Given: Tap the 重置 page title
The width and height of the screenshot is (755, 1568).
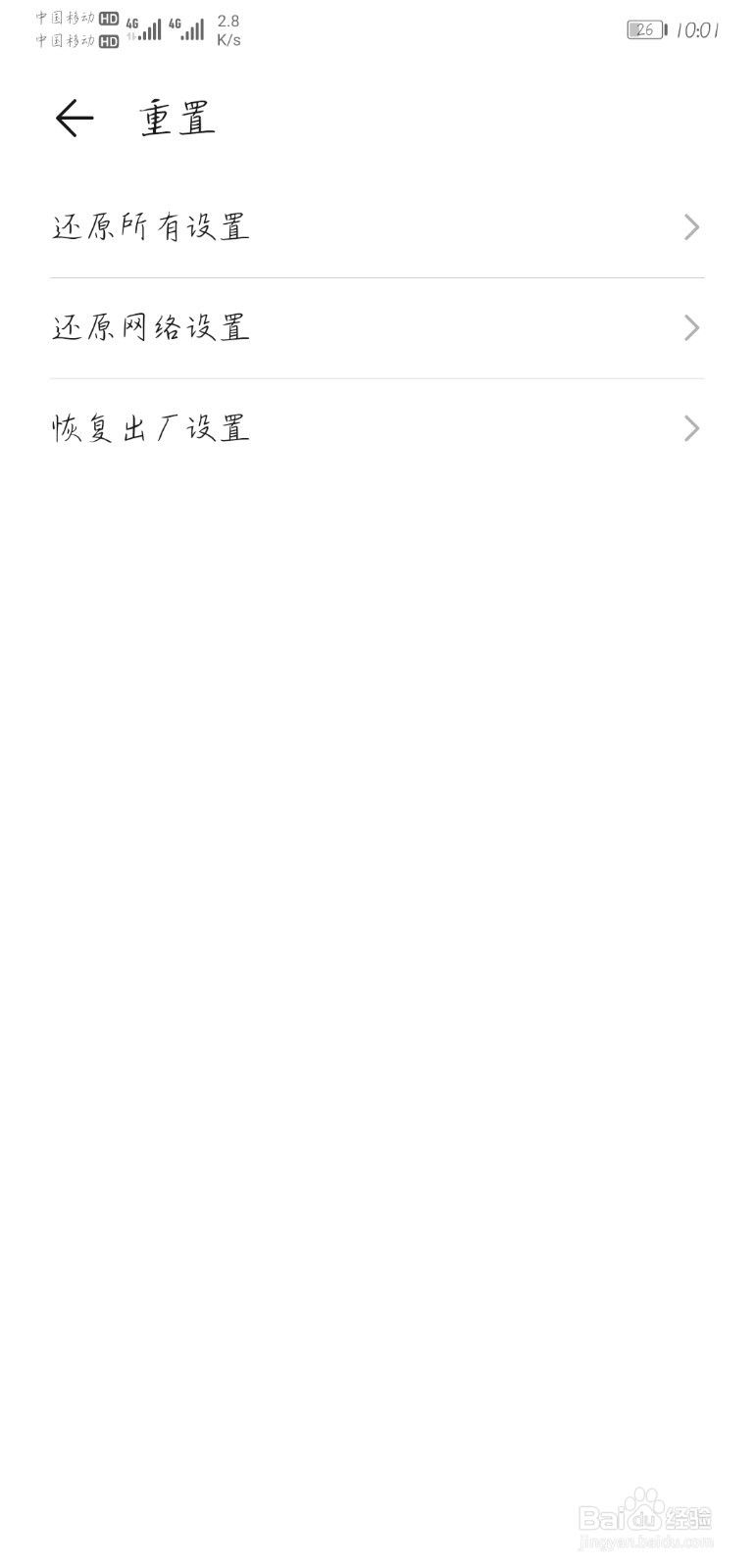Looking at the screenshot, I should click(176, 120).
